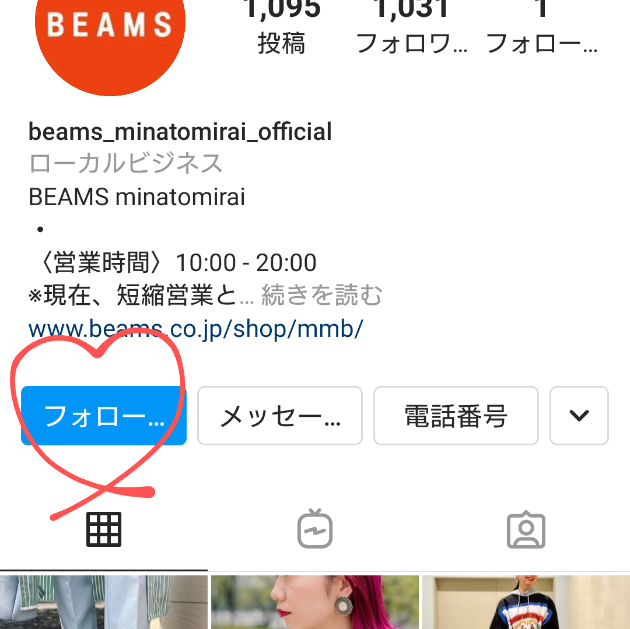The height and width of the screenshot is (629, 630).
Task: Expand bio with 続きを読む
Action: tap(322, 295)
